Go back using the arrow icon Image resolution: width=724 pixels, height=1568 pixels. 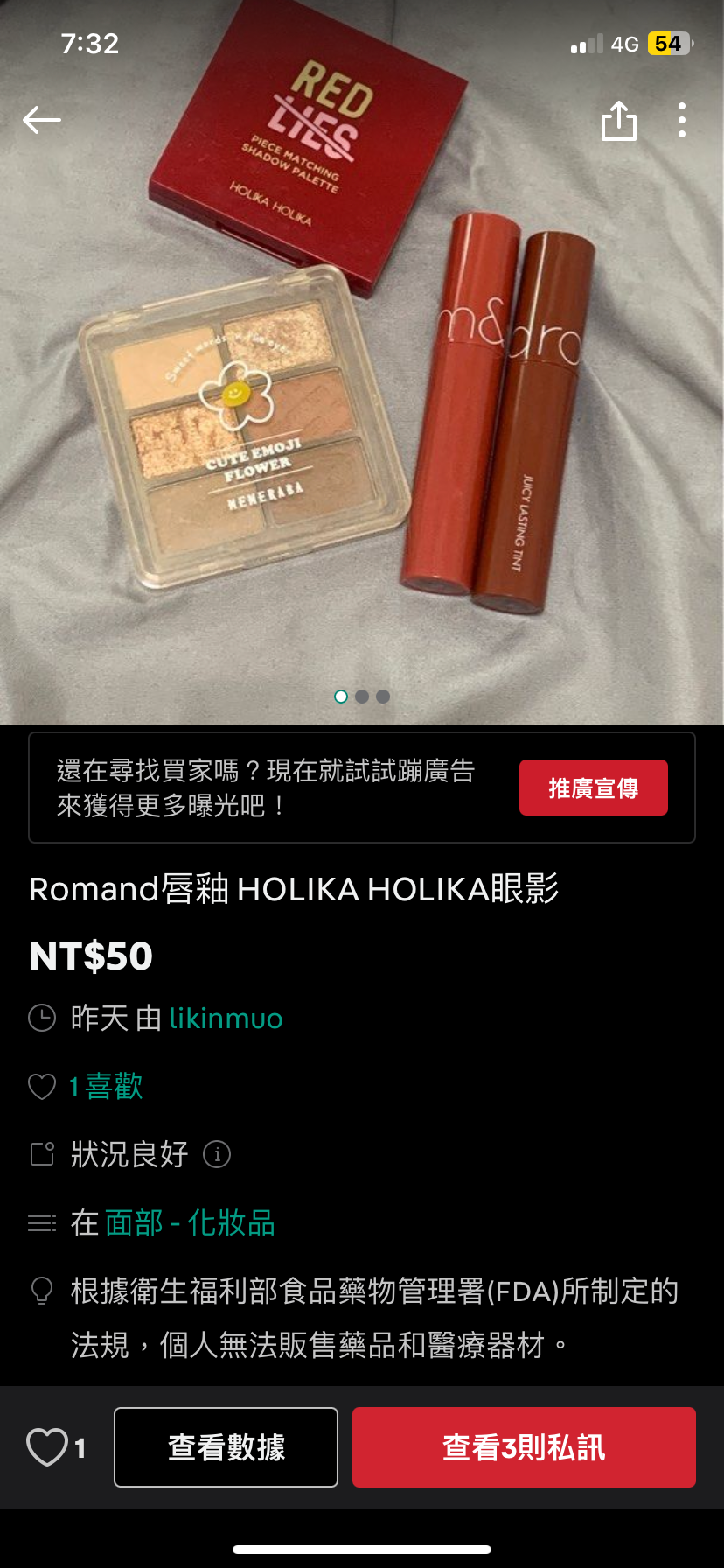click(41, 120)
